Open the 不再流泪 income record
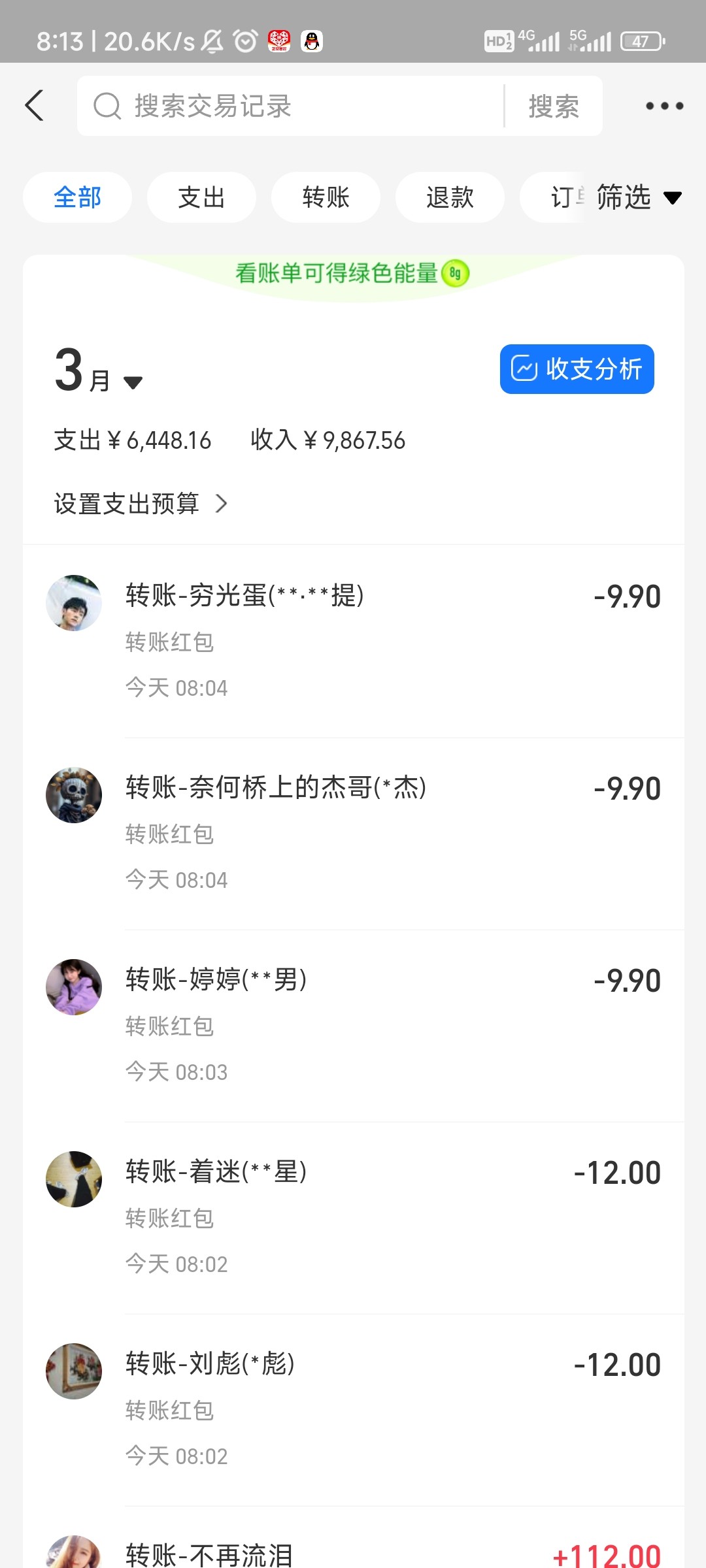 [x=353, y=1552]
